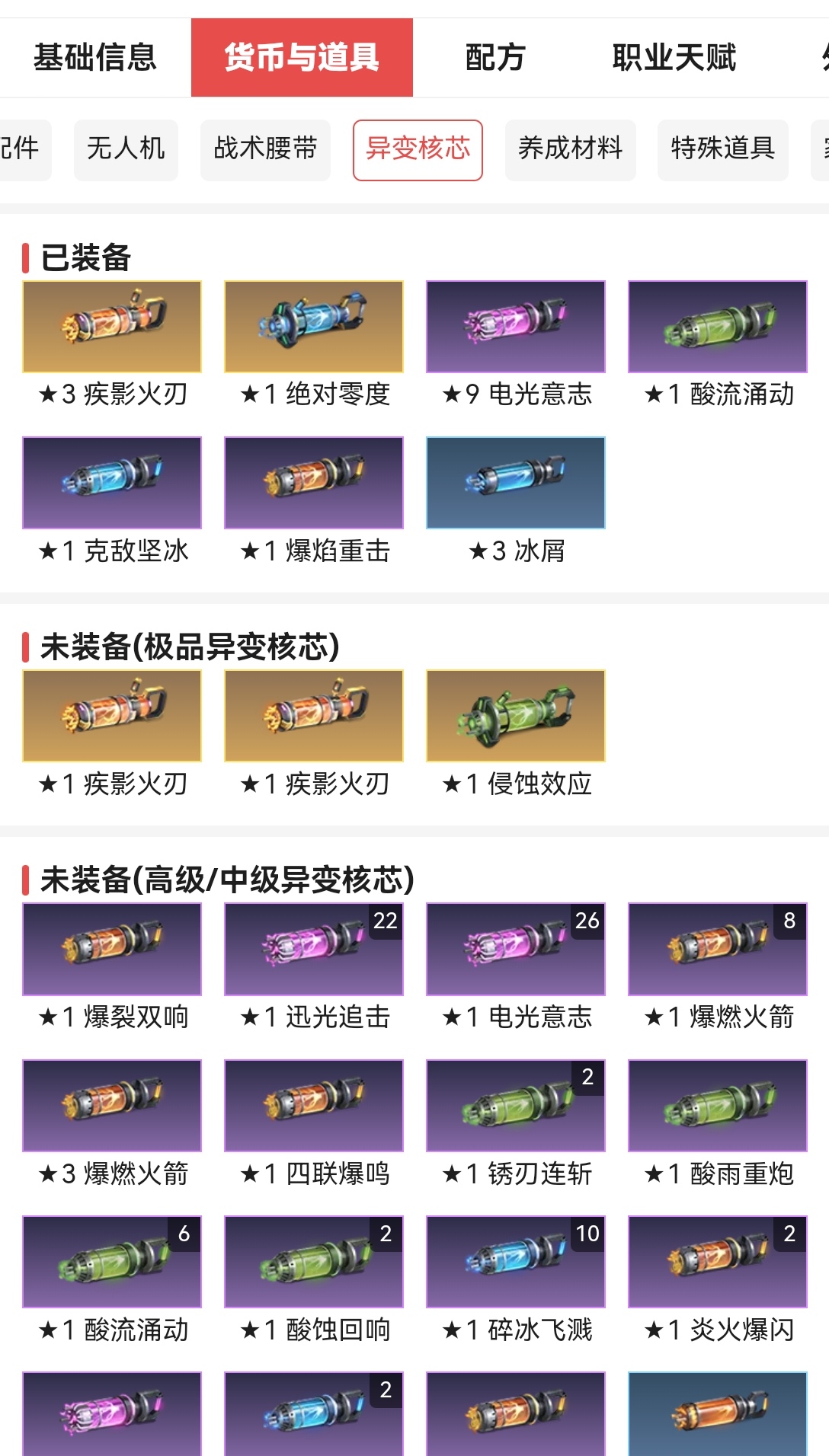Switch to the 基础信息 tab

point(95,58)
